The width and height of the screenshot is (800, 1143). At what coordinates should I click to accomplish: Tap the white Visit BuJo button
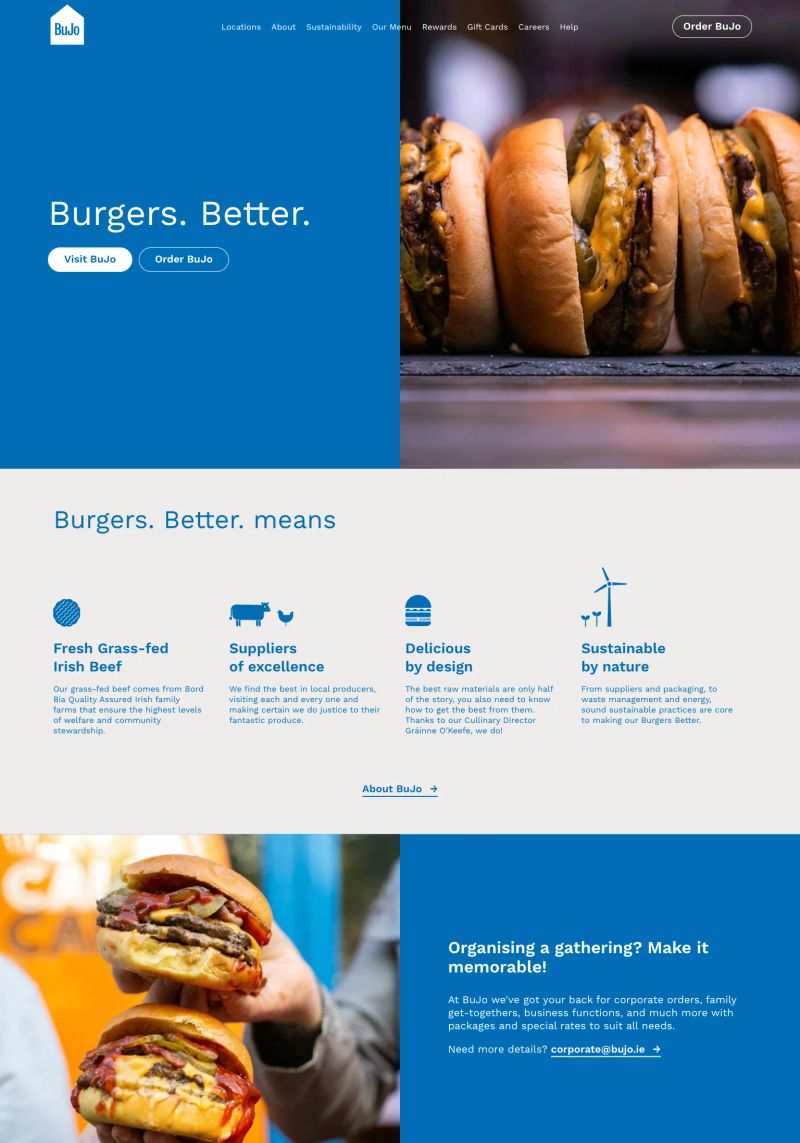point(90,259)
